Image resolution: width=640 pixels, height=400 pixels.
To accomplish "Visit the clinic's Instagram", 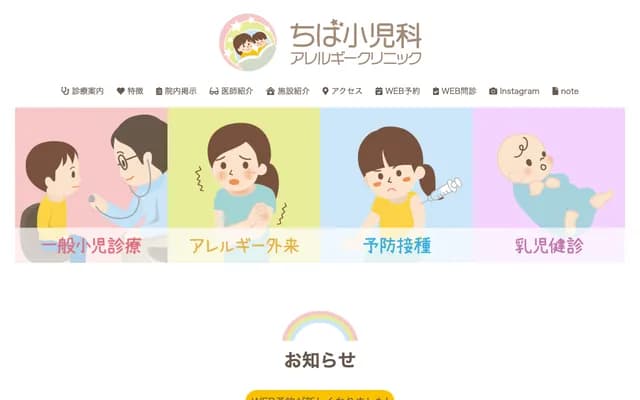I will click(x=514, y=91).
